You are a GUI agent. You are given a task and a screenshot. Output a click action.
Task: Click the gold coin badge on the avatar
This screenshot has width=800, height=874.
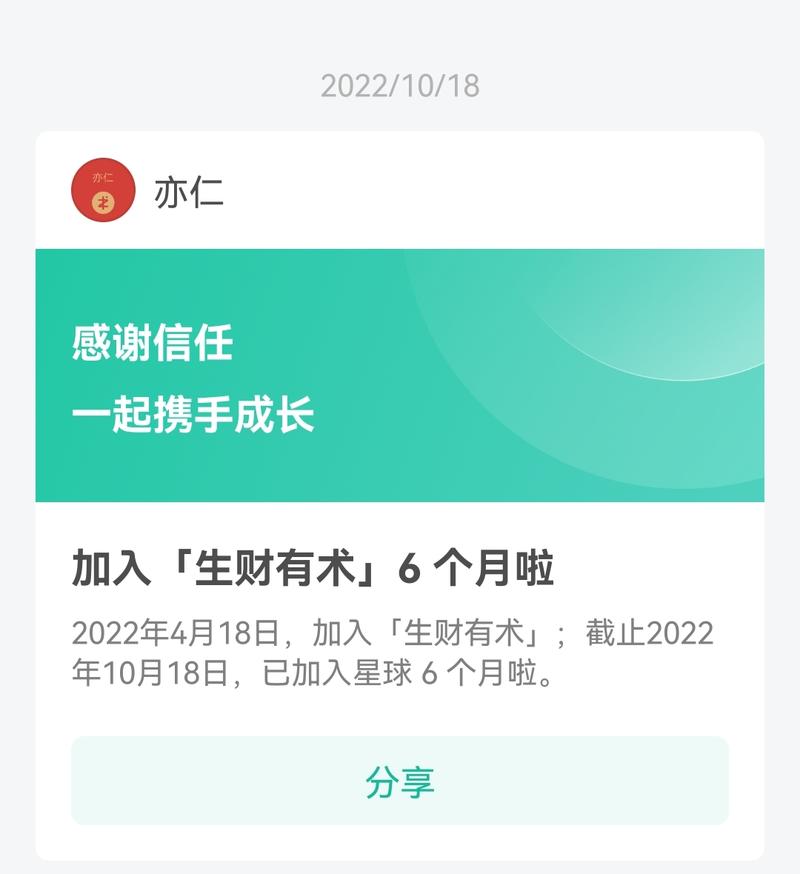click(105, 203)
